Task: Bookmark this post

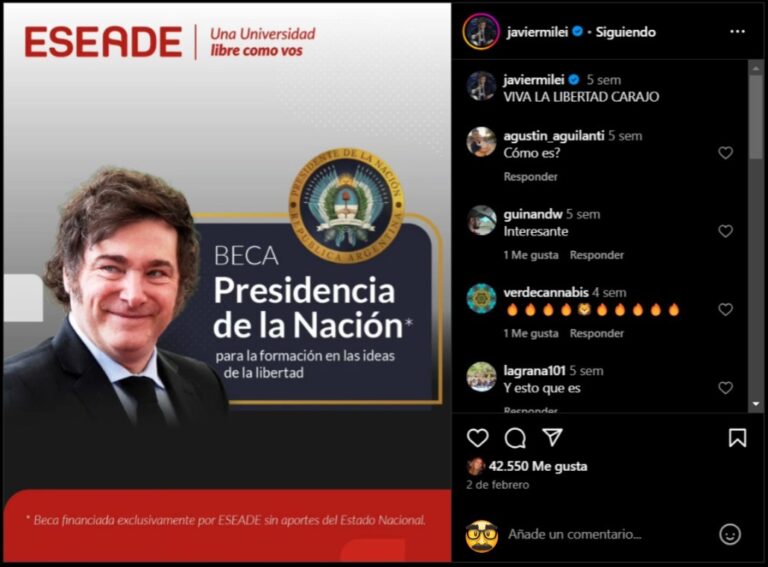Action: [737, 438]
